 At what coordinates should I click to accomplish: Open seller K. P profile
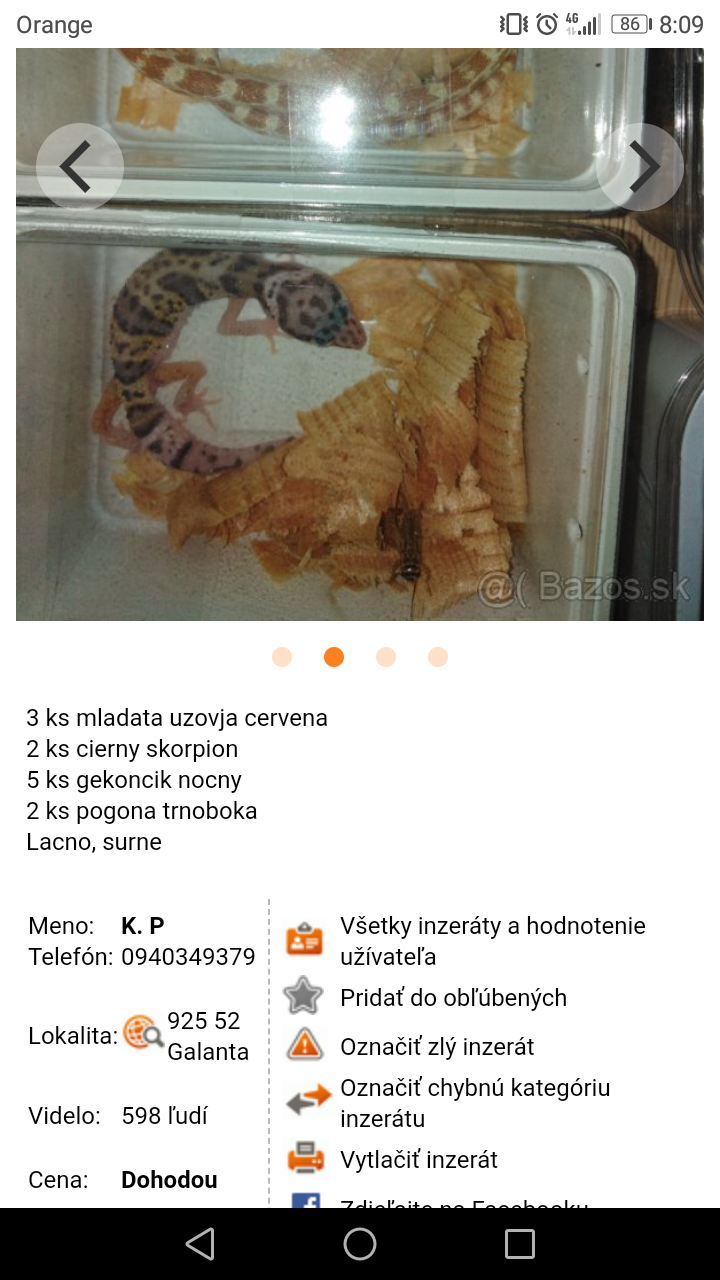point(143,926)
